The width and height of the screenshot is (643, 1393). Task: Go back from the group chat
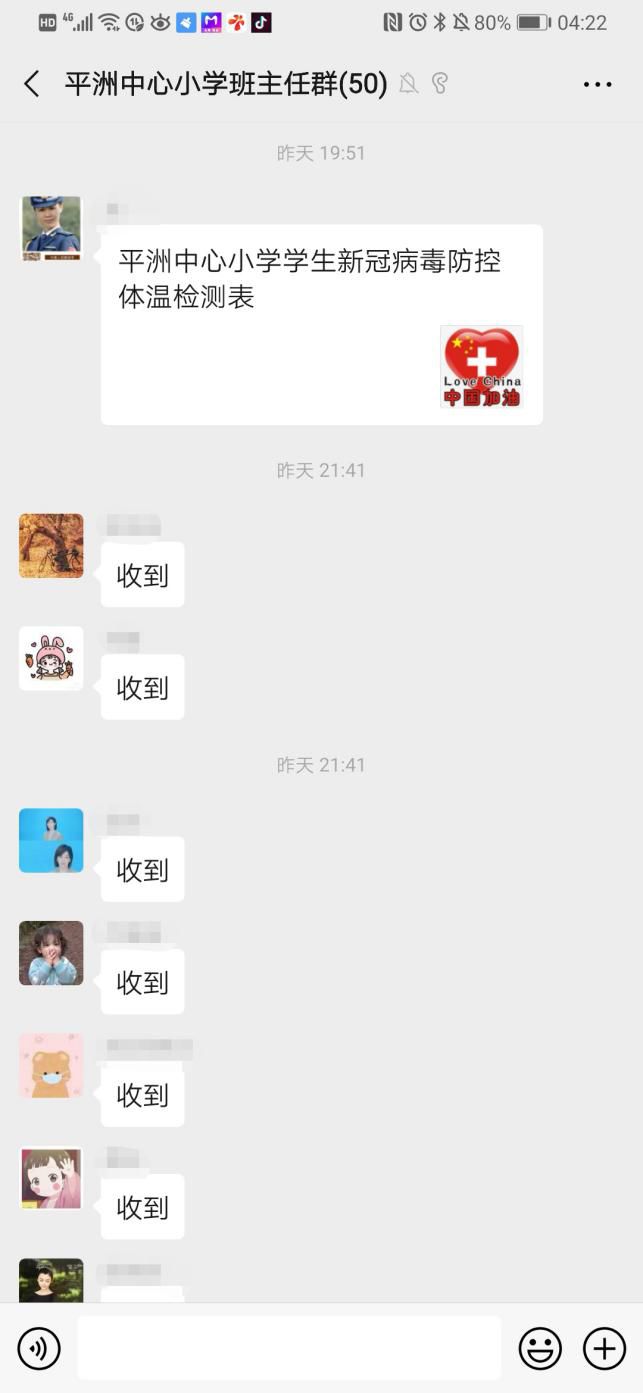tap(32, 84)
